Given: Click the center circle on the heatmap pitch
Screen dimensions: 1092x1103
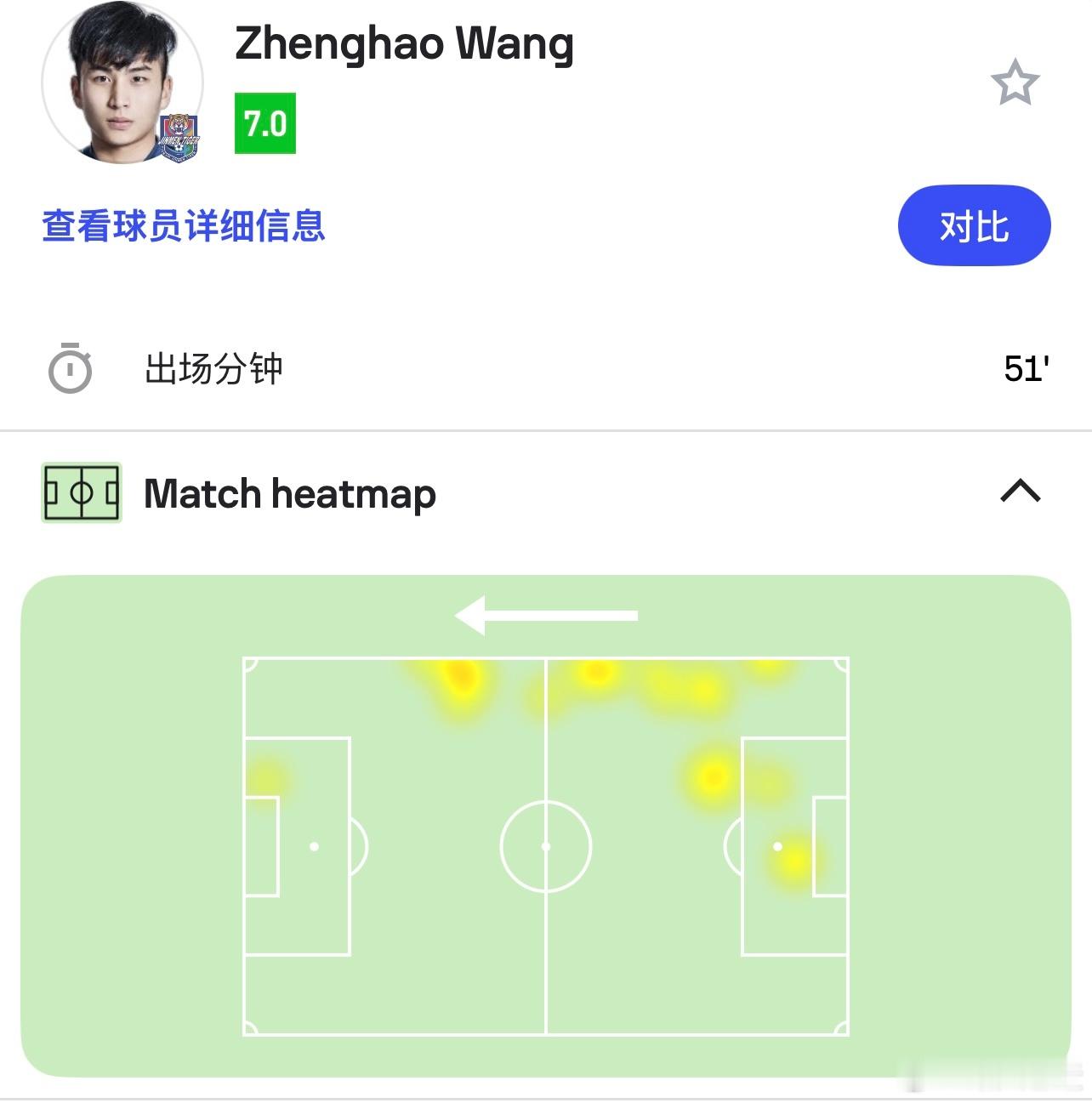Looking at the screenshot, I should [x=545, y=847].
